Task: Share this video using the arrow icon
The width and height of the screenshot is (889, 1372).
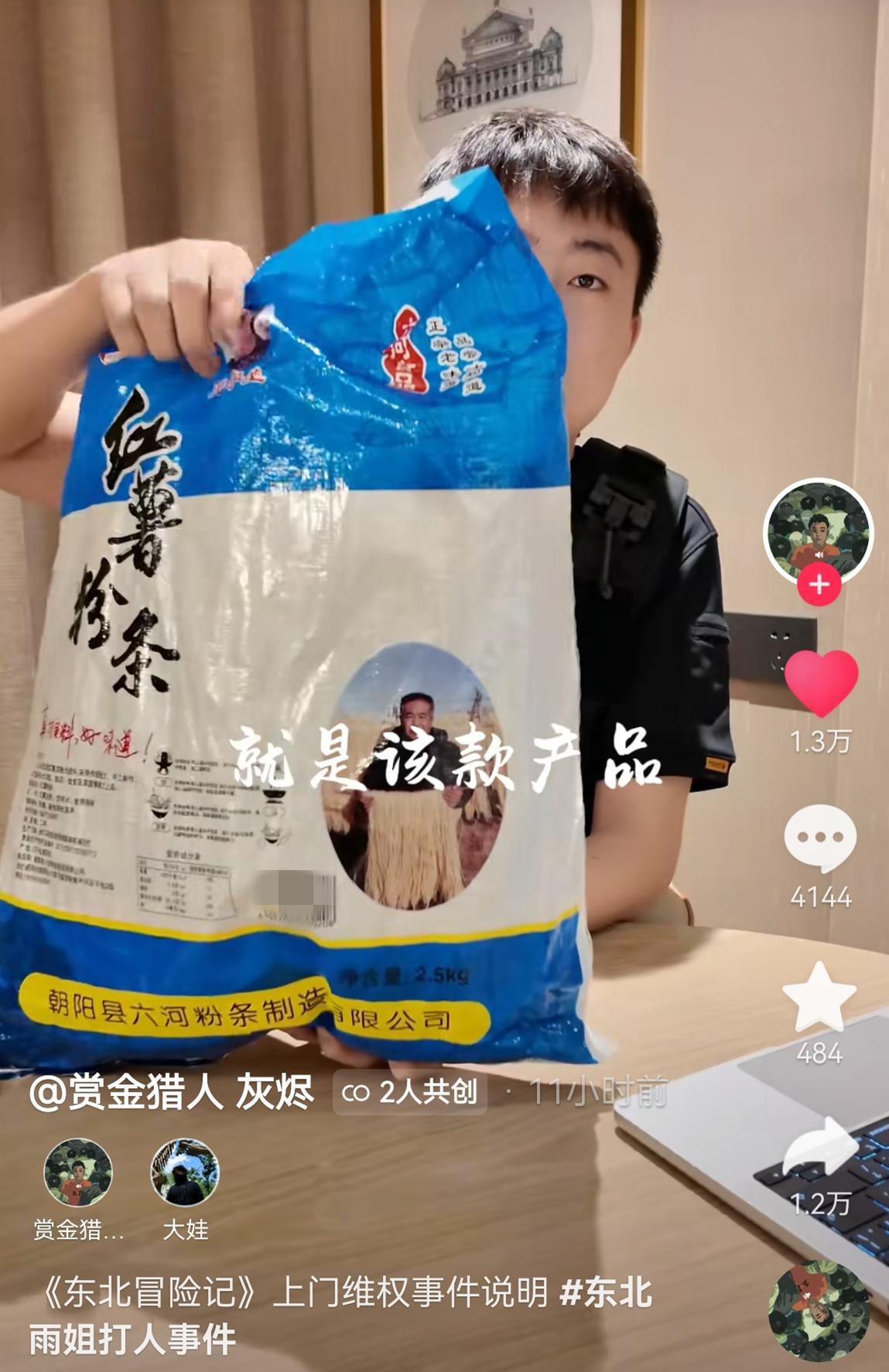Action: (820, 1148)
